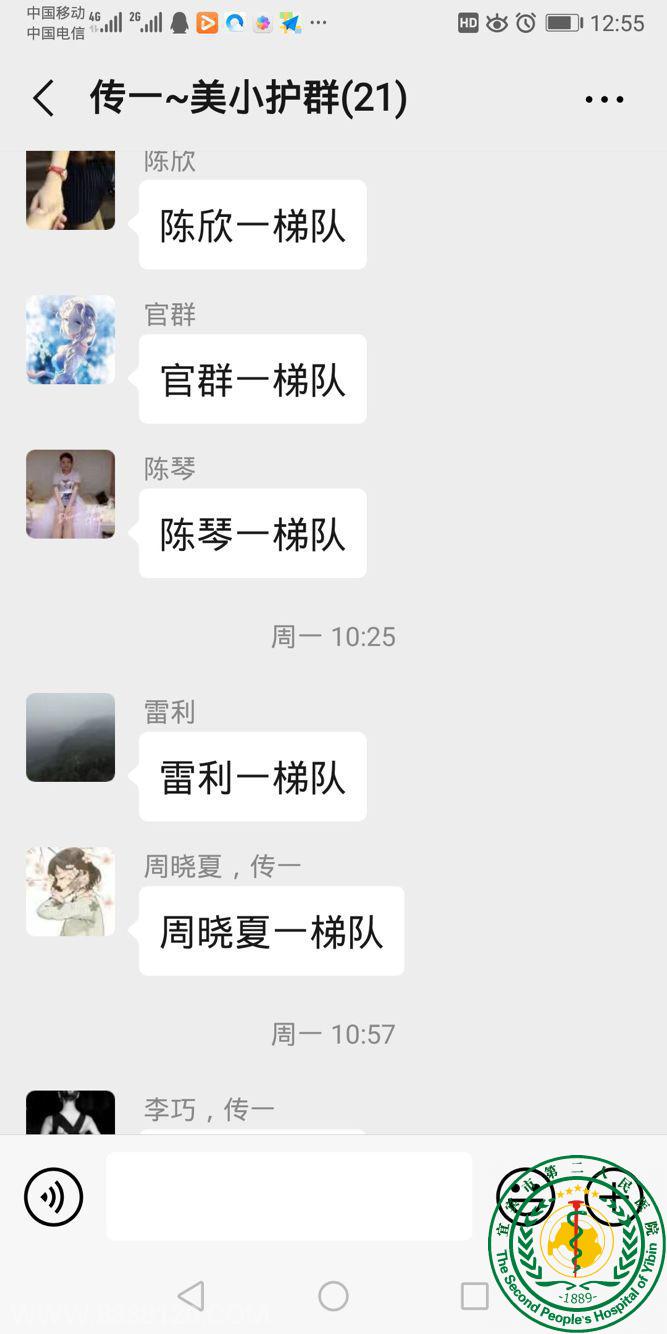Open 雷利's profile avatar
Screen dimensions: 667x1334
[70, 737]
